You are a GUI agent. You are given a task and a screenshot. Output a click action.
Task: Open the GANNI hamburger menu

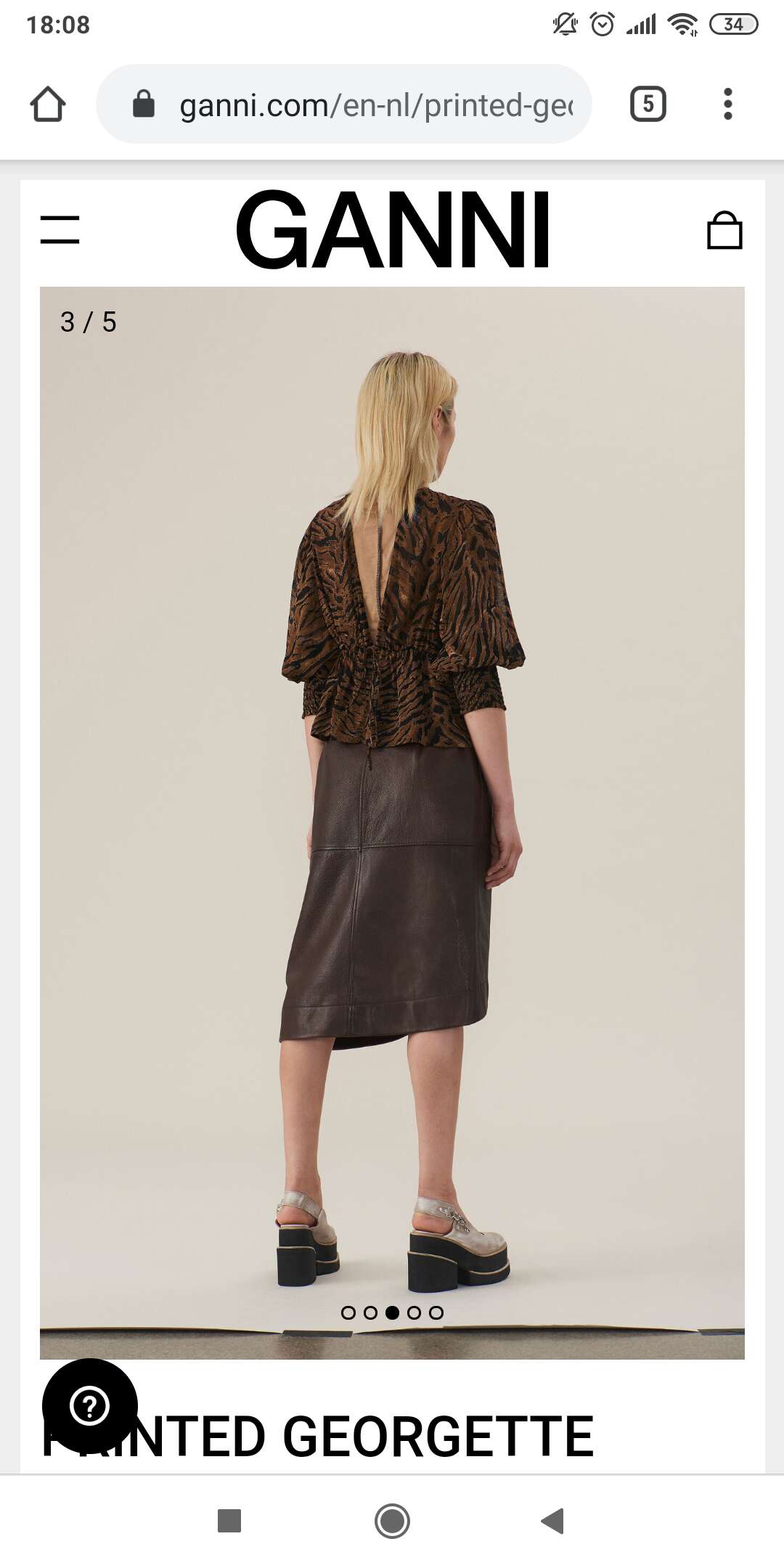coord(60,229)
